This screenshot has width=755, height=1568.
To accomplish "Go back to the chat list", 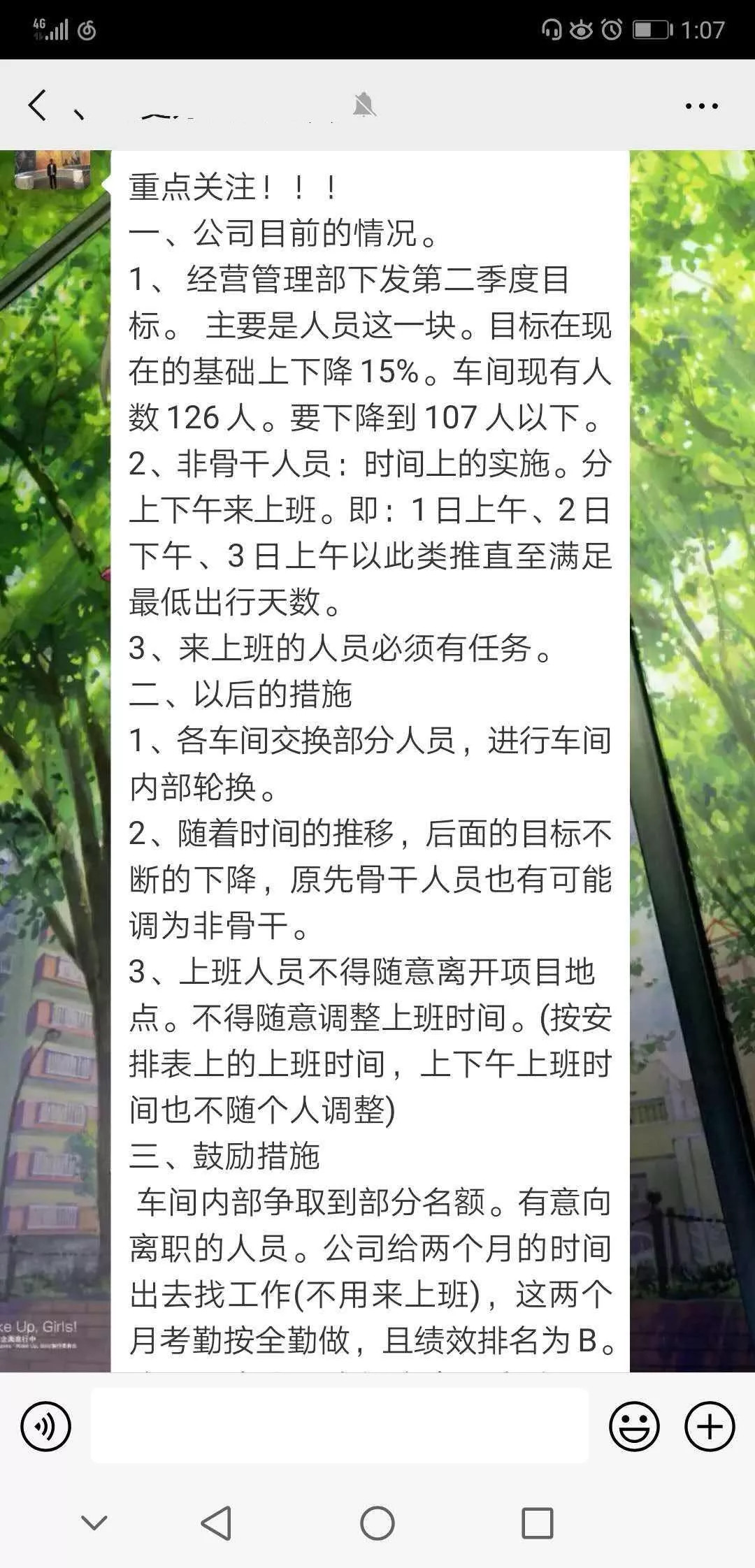I will [38, 106].
